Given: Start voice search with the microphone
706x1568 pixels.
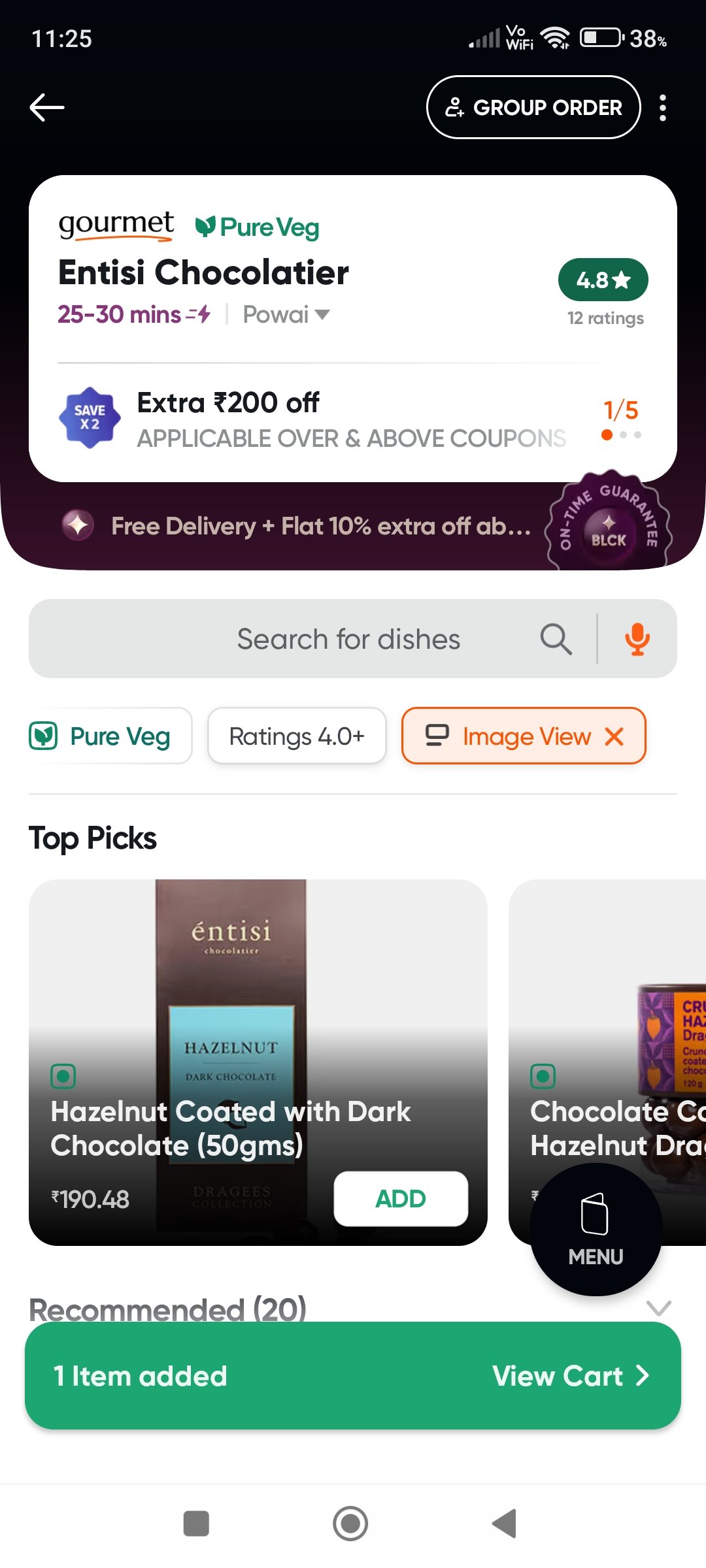Looking at the screenshot, I should (x=637, y=639).
